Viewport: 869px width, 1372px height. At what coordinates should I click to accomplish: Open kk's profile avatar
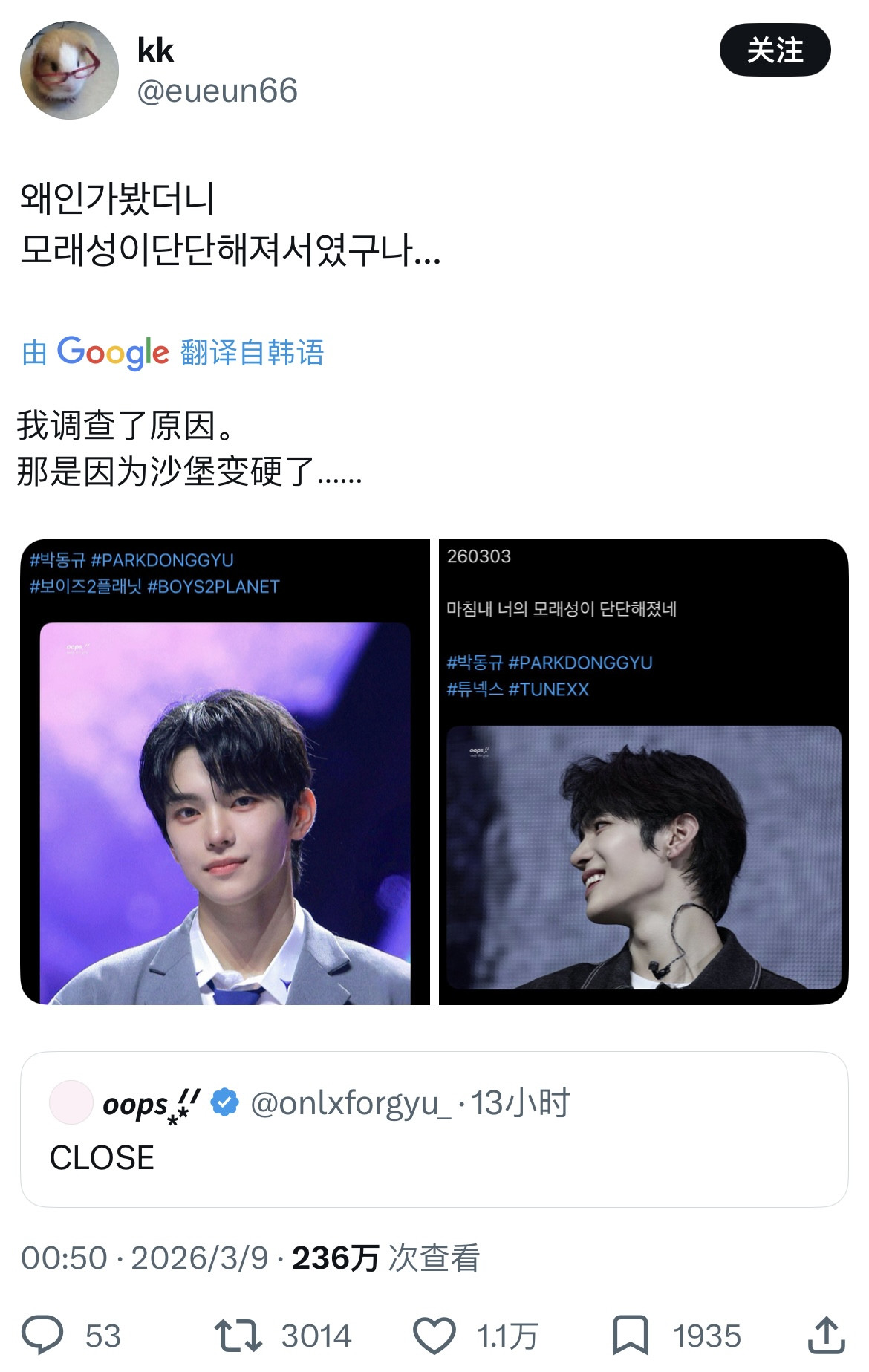[x=69, y=71]
